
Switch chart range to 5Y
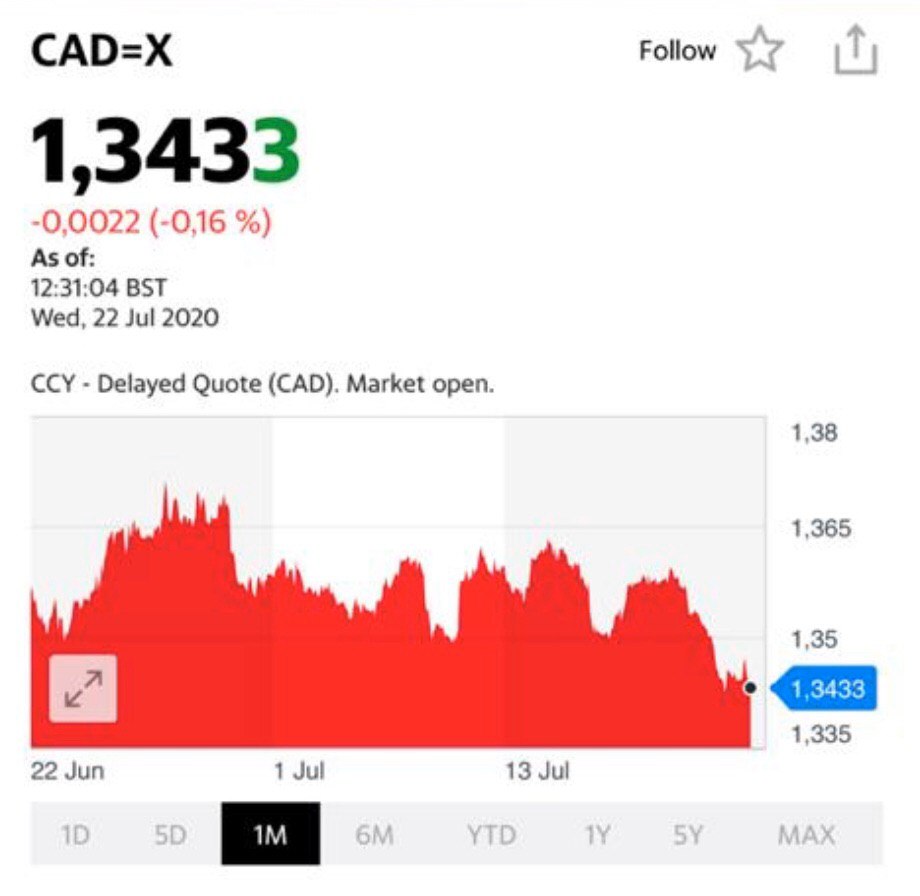point(688,834)
